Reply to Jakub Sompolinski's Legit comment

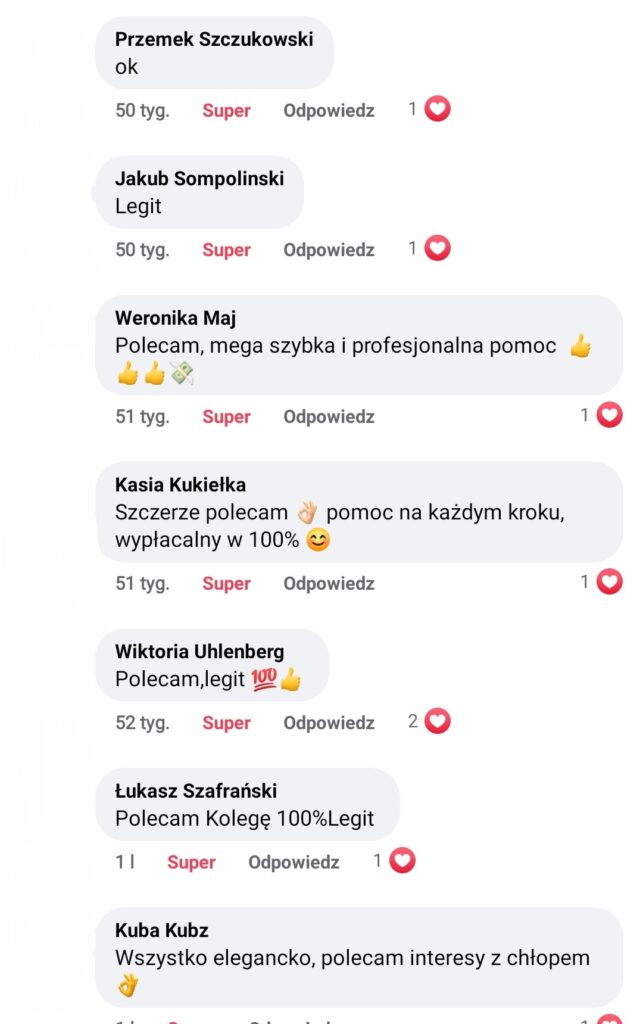[328, 250]
